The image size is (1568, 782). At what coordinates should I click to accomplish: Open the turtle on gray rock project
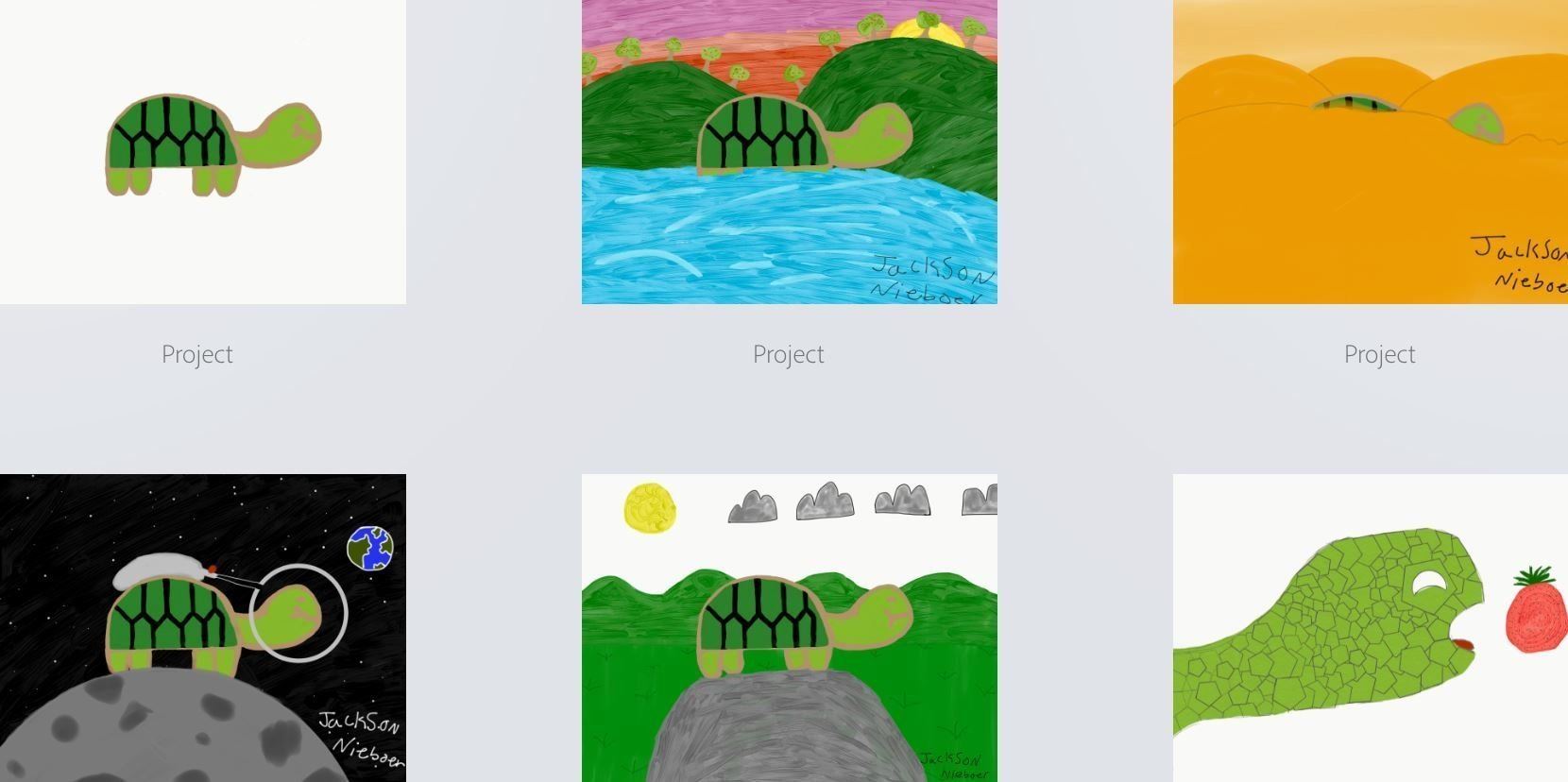(789, 628)
